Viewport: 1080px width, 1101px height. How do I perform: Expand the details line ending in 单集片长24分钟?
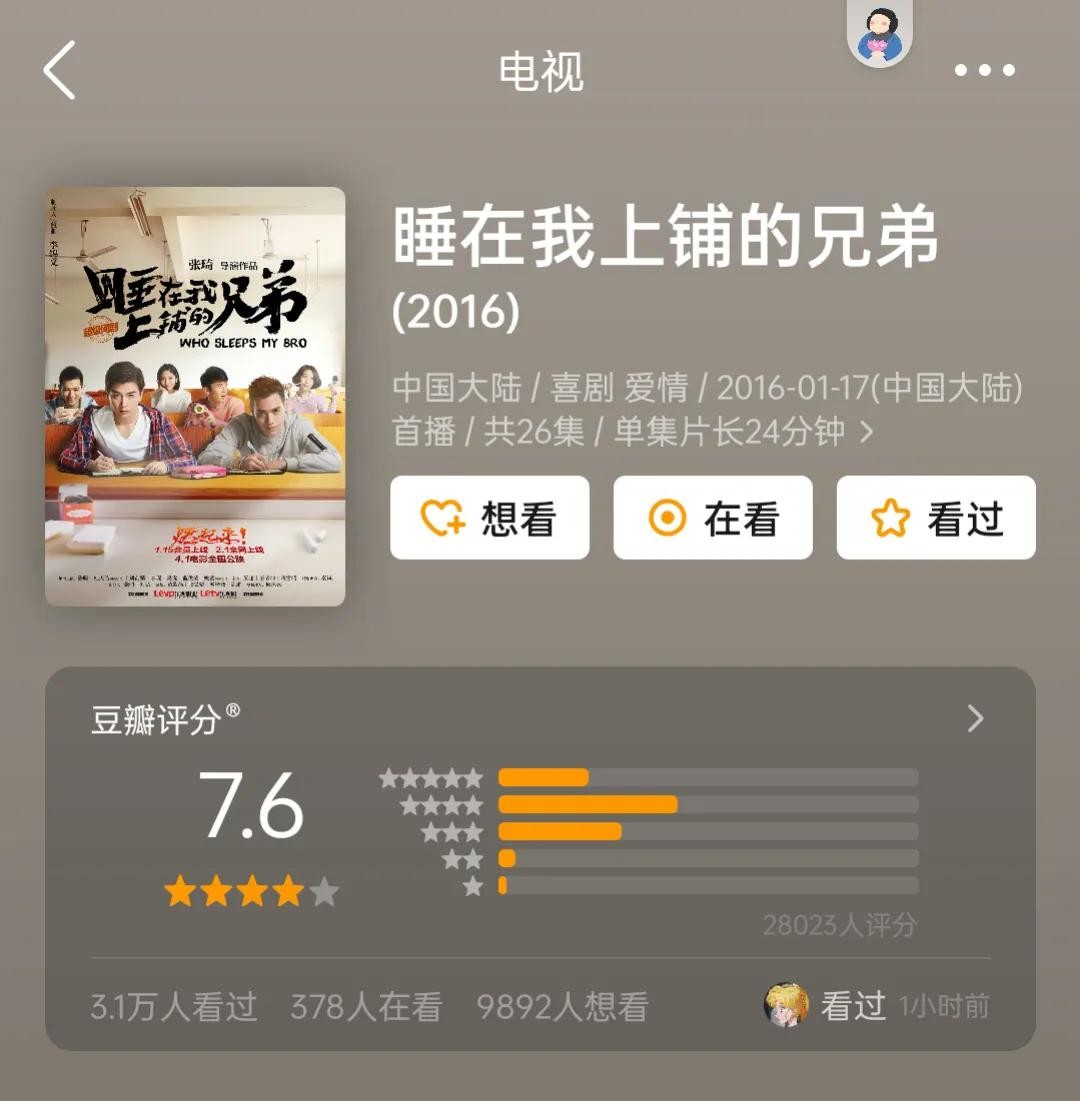coord(866,432)
